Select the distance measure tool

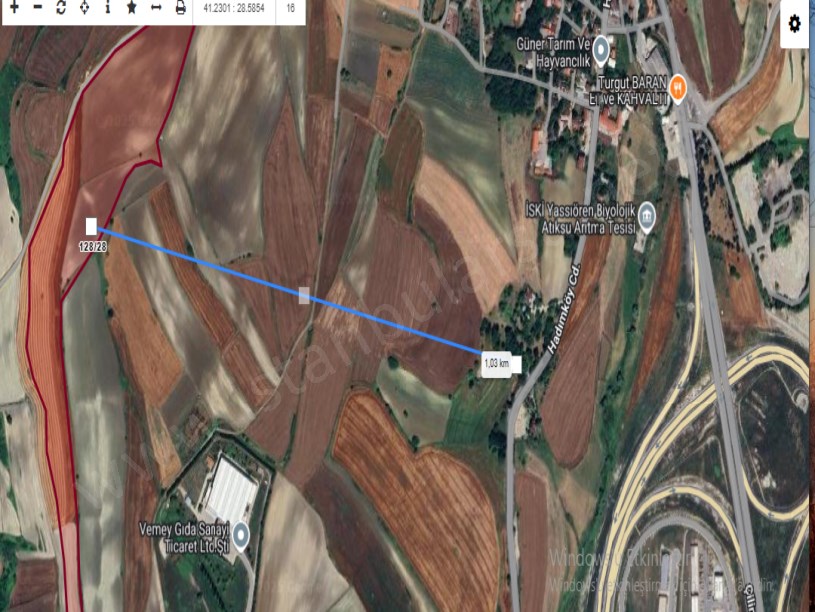156,8
